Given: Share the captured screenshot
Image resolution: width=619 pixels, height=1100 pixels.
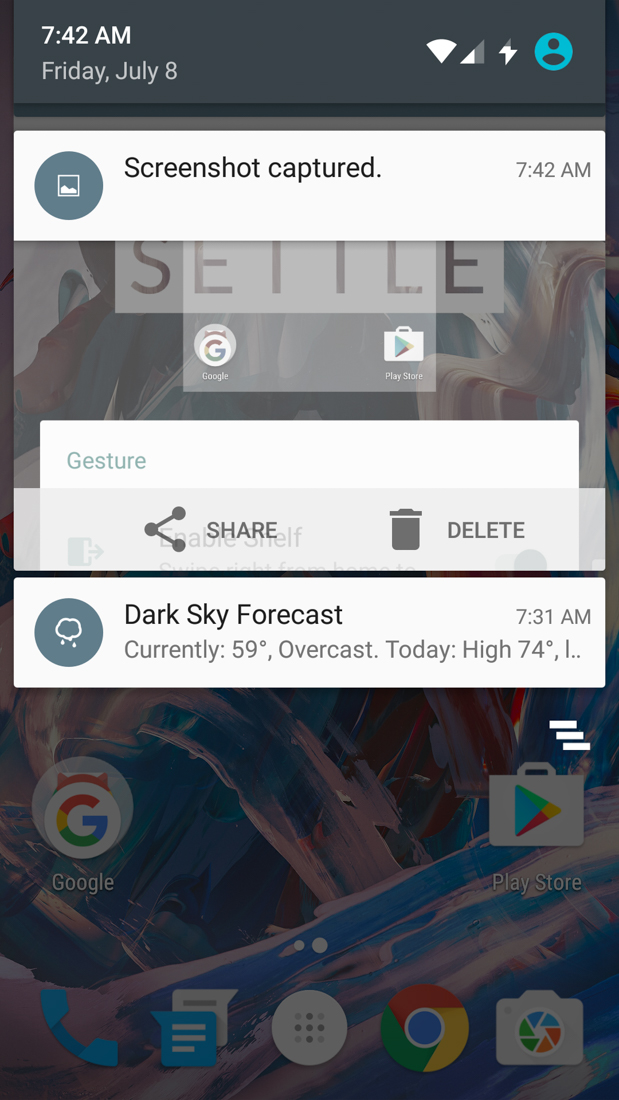Looking at the screenshot, I should coord(211,530).
